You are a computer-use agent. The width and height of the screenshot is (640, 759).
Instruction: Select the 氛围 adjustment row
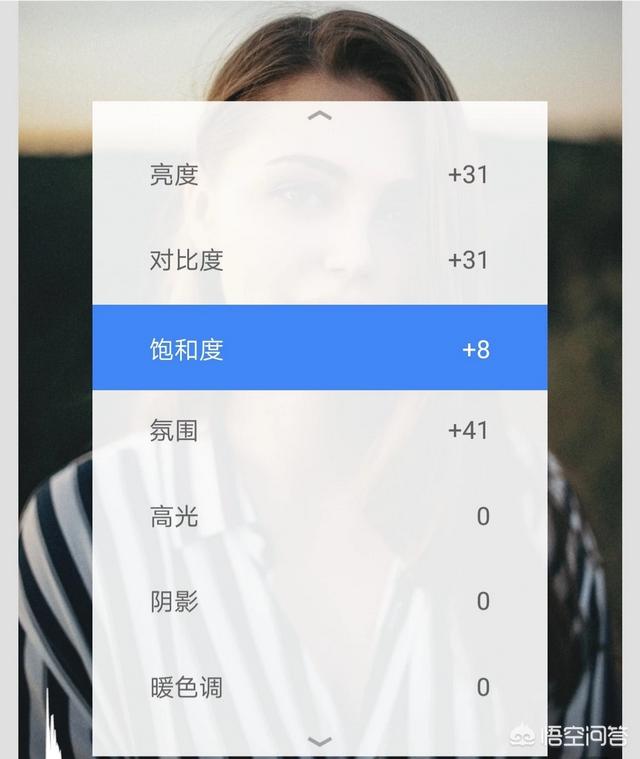pos(319,431)
